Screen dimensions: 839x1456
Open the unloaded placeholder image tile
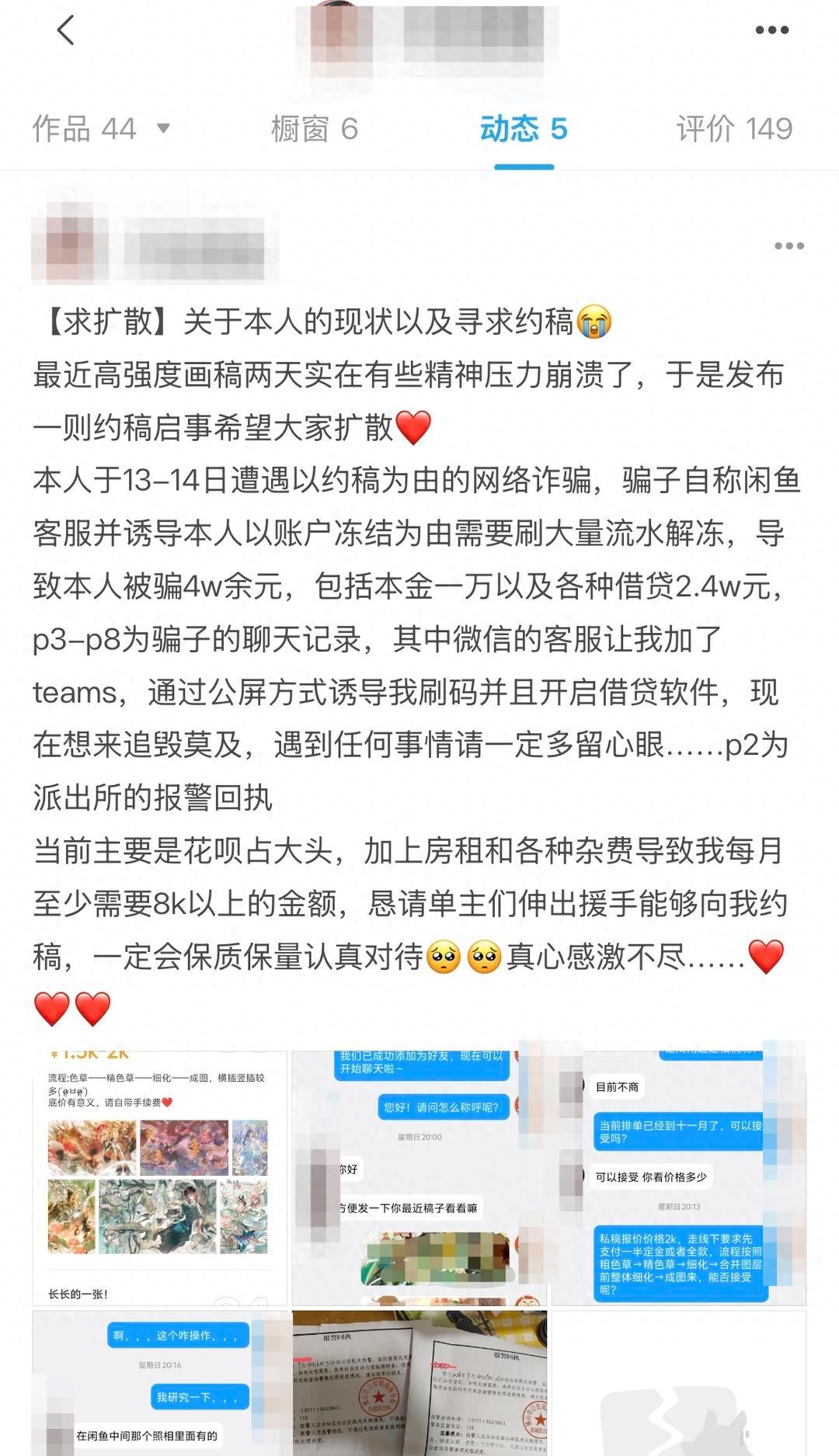pos(679,1383)
